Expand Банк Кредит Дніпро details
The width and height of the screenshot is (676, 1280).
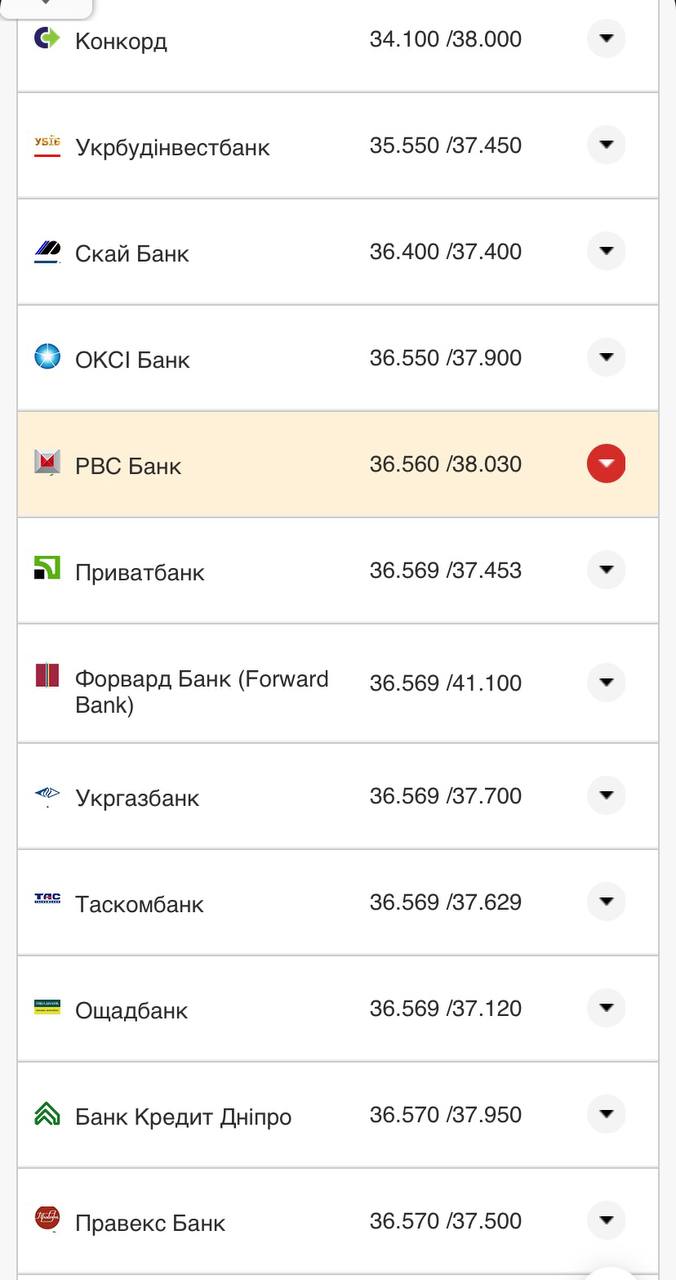click(606, 1114)
